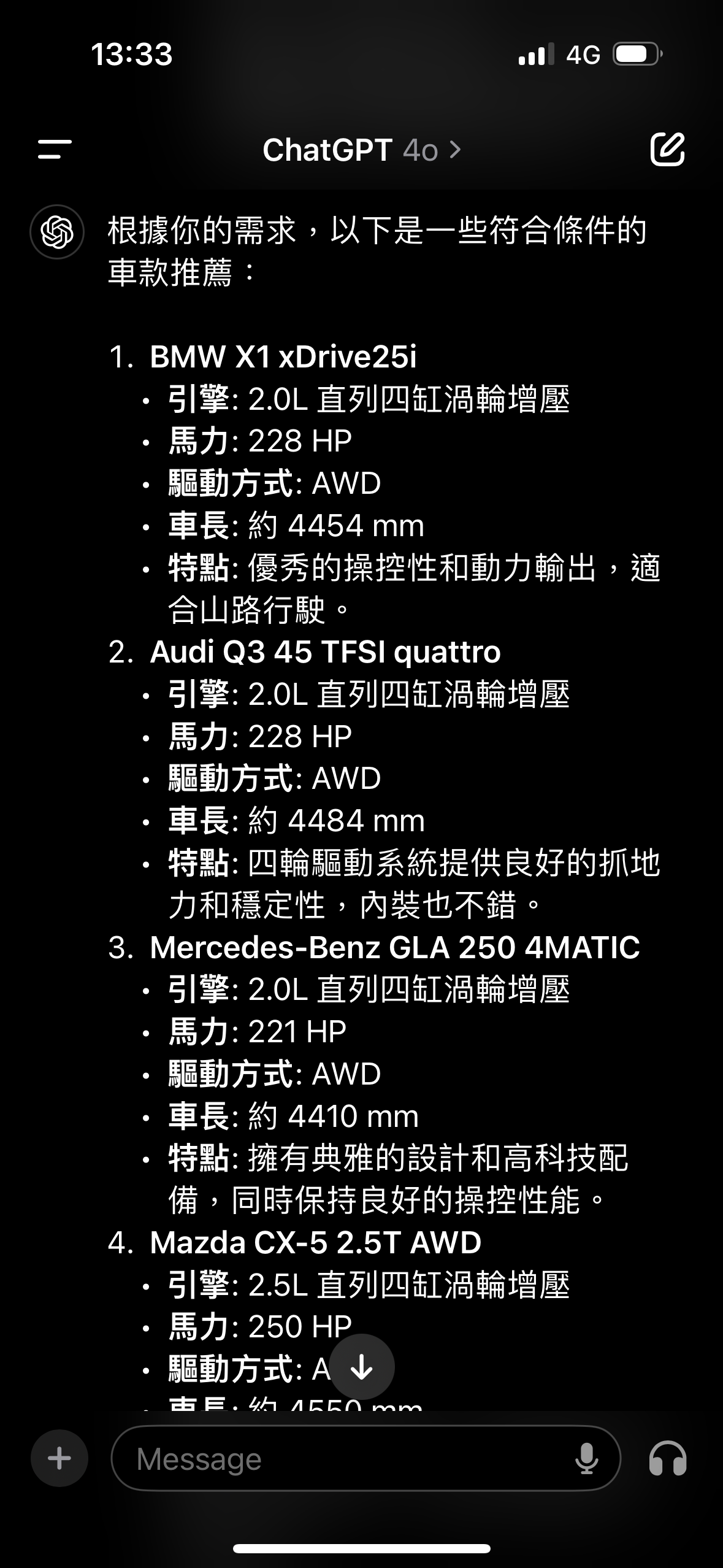Start voice dictation with the microphone
Screen dimensions: 723x1568
(x=586, y=1459)
